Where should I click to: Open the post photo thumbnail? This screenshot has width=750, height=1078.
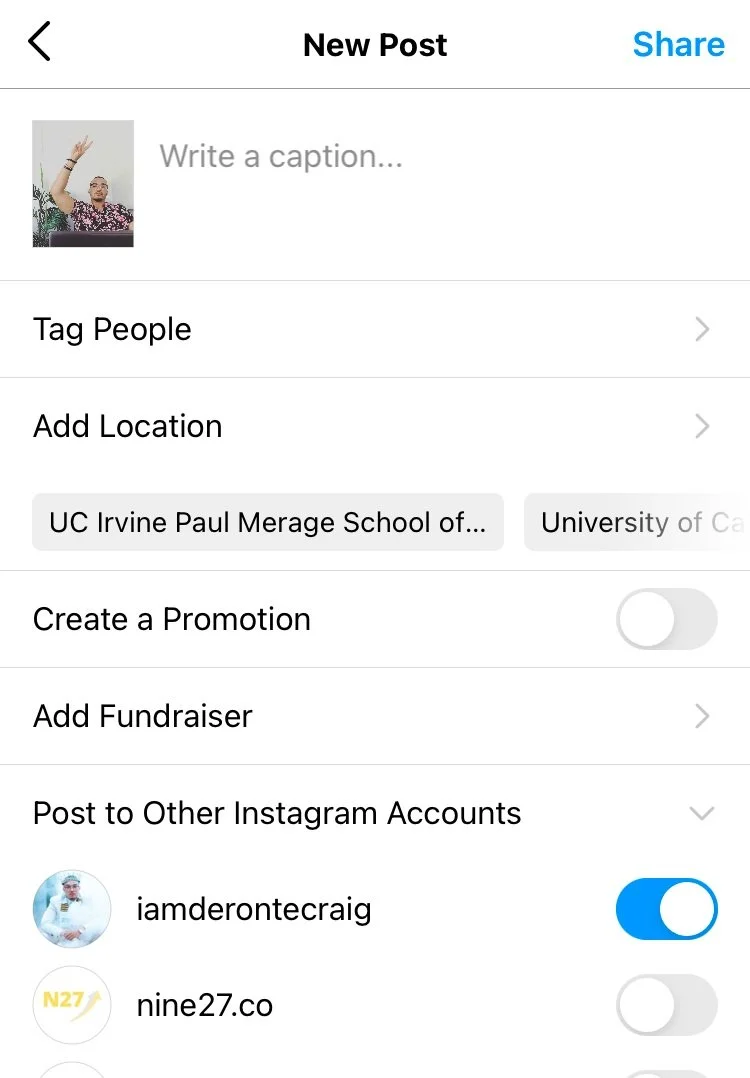click(83, 184)
